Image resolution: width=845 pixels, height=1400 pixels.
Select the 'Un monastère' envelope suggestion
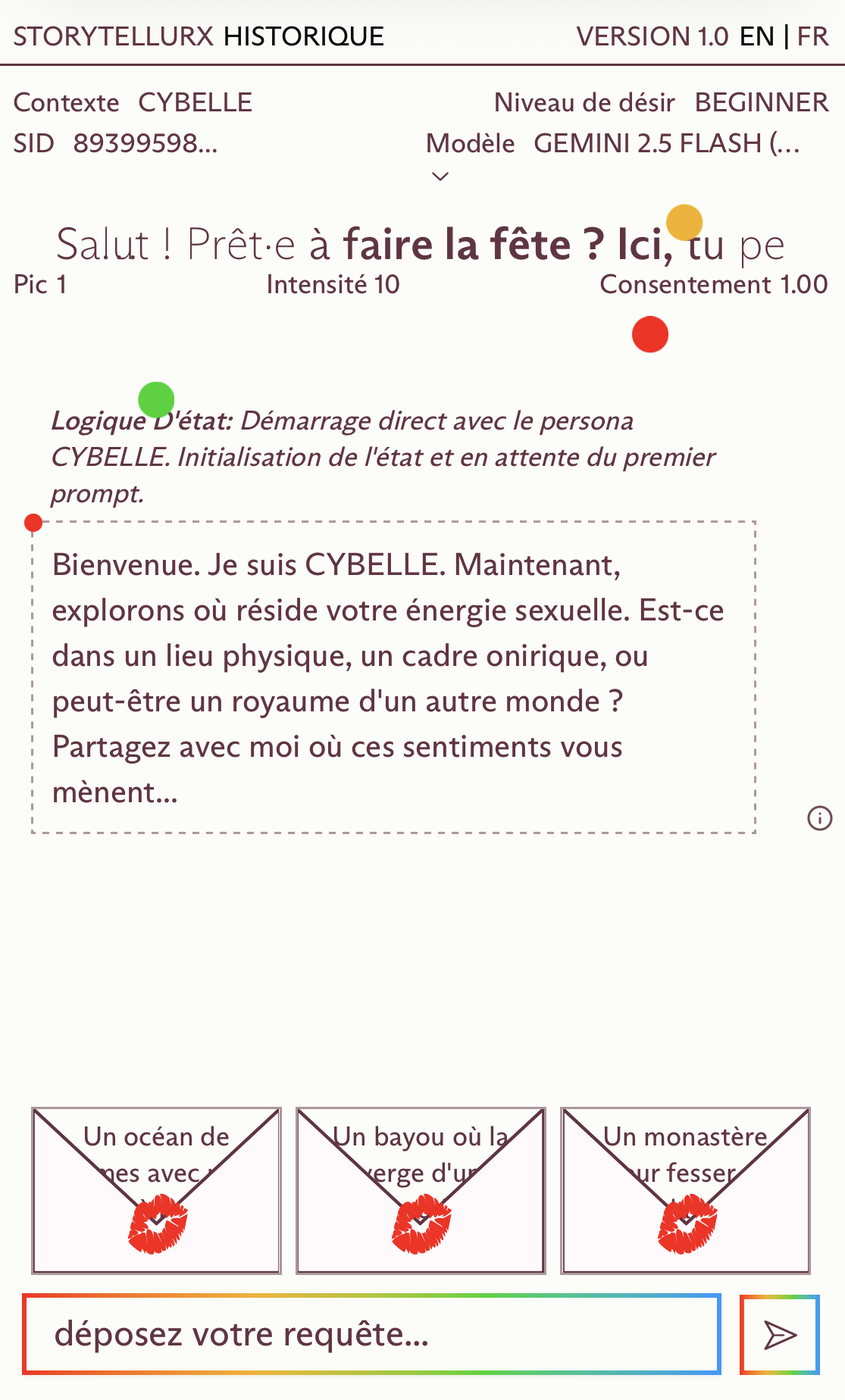[x=685, y=1190]
